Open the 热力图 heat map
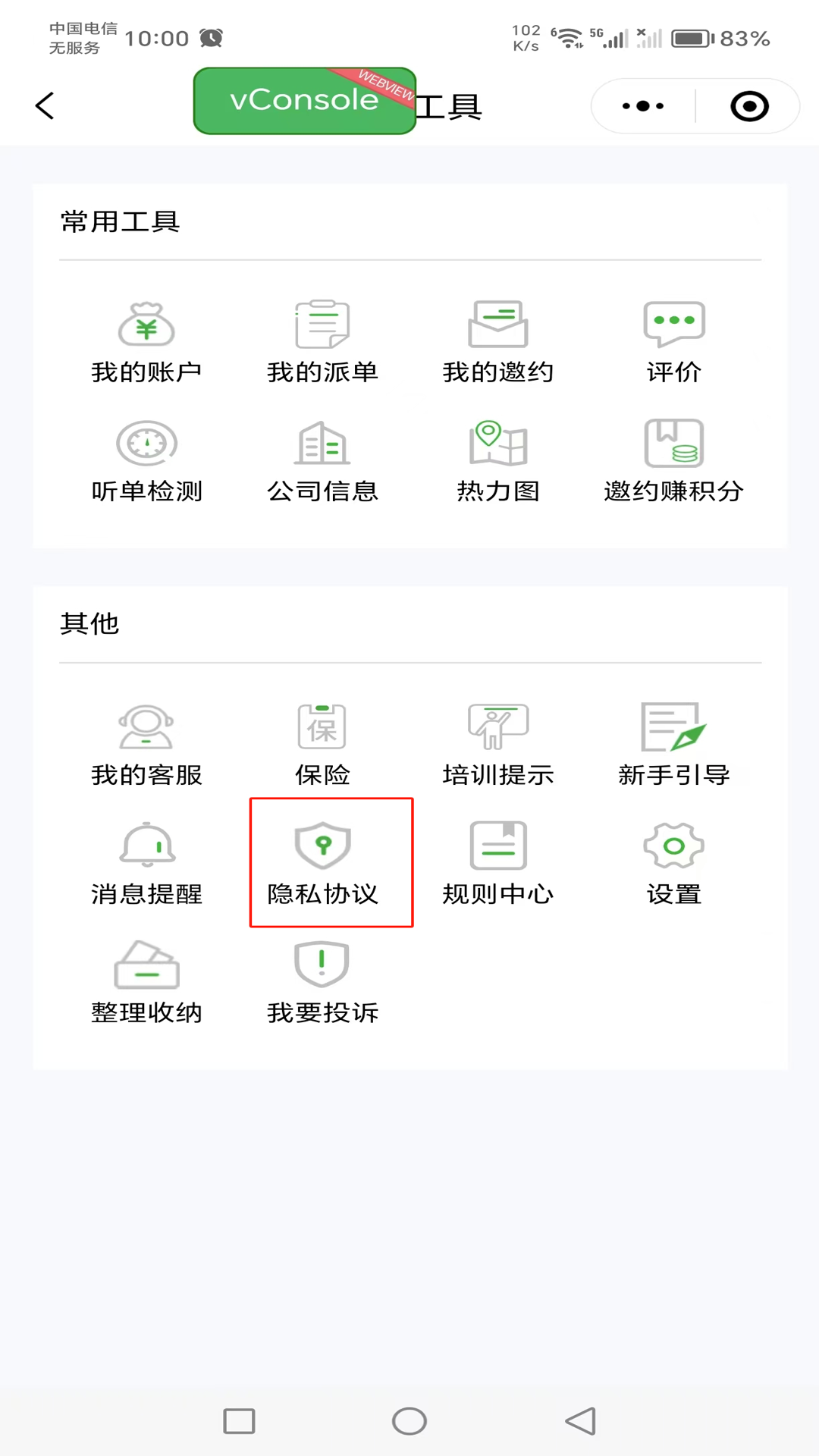Screen dimensions: 819x1456 click(497, 461)
